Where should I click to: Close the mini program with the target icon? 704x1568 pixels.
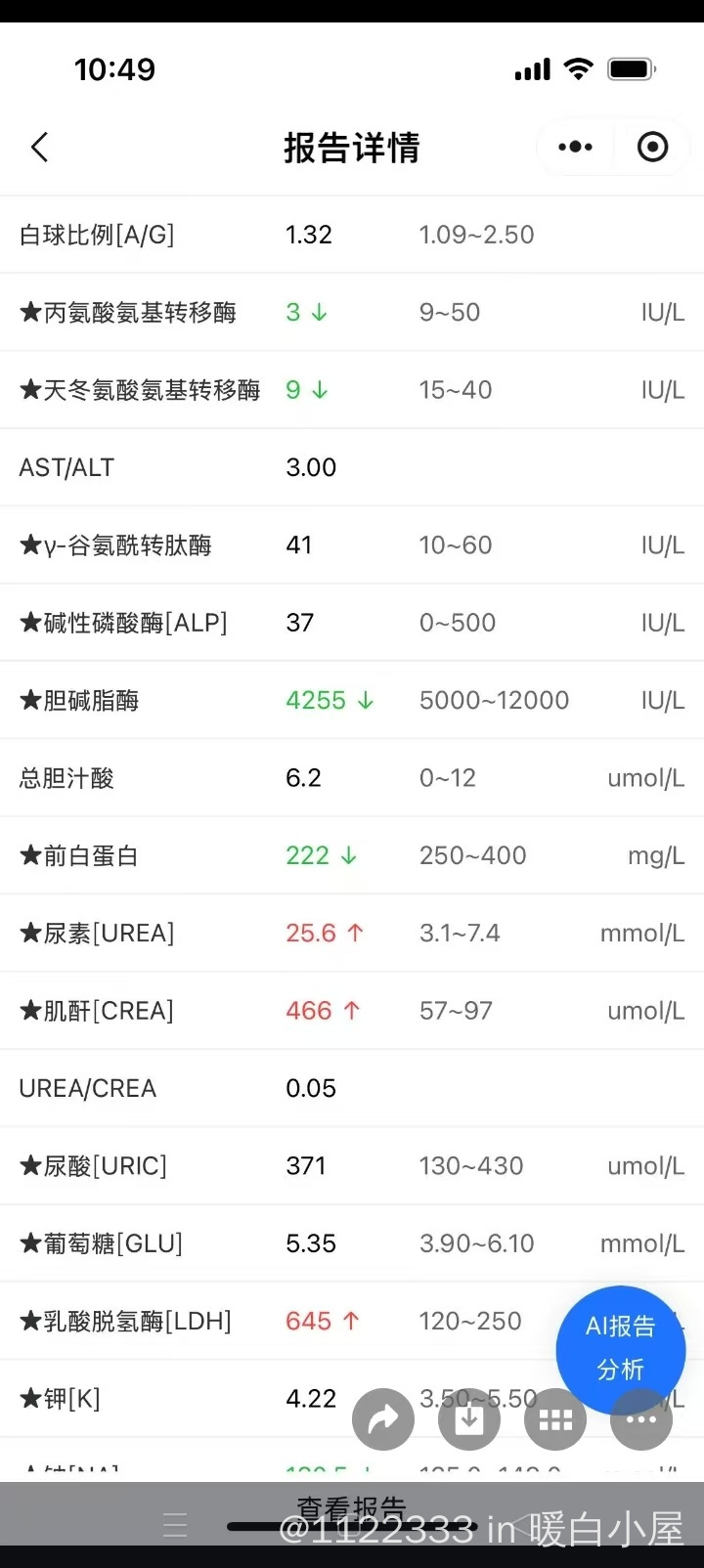[x=652, y=148]
